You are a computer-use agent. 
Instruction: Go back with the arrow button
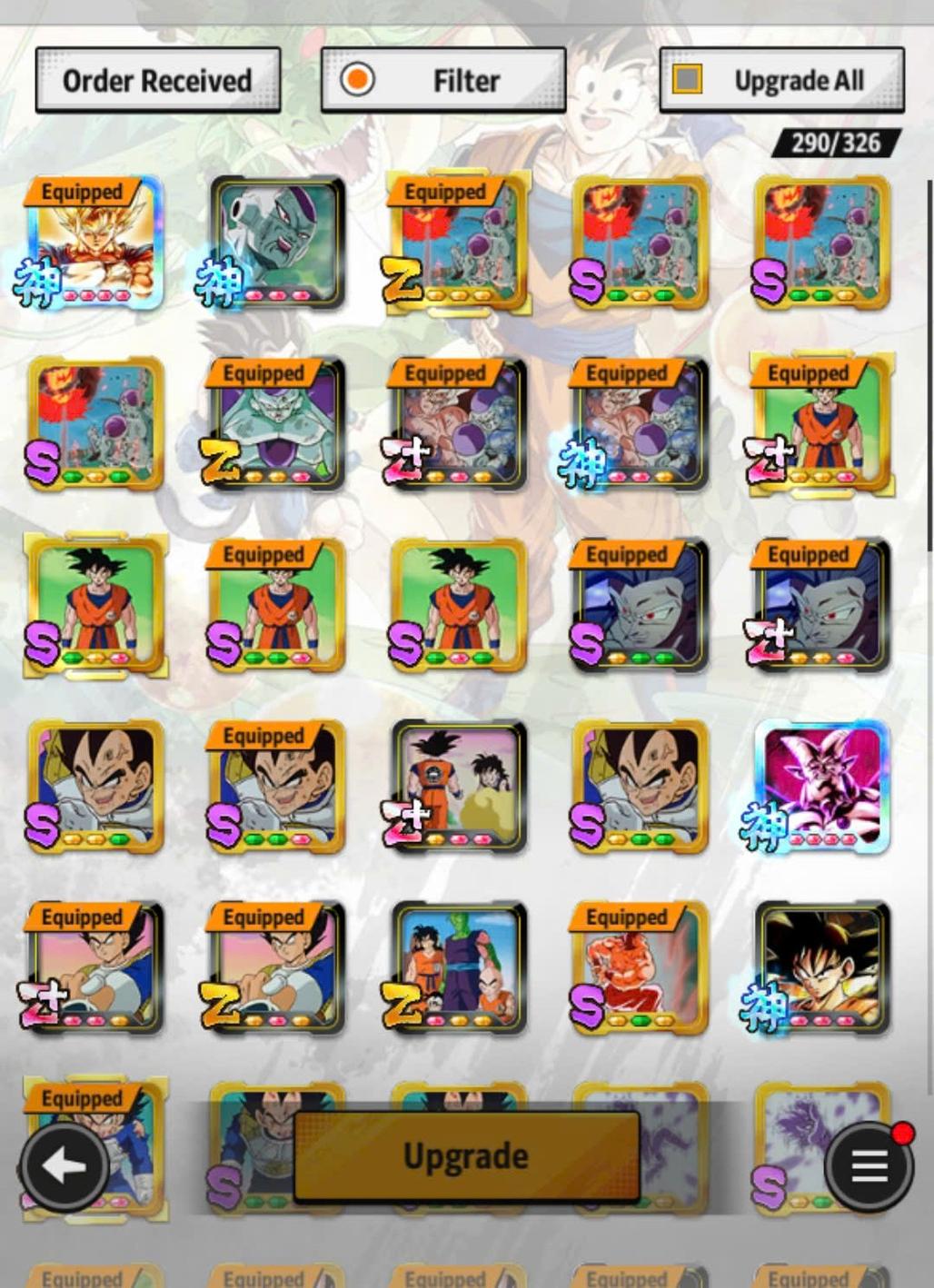pyautogui.click(x=64, y=1165)
